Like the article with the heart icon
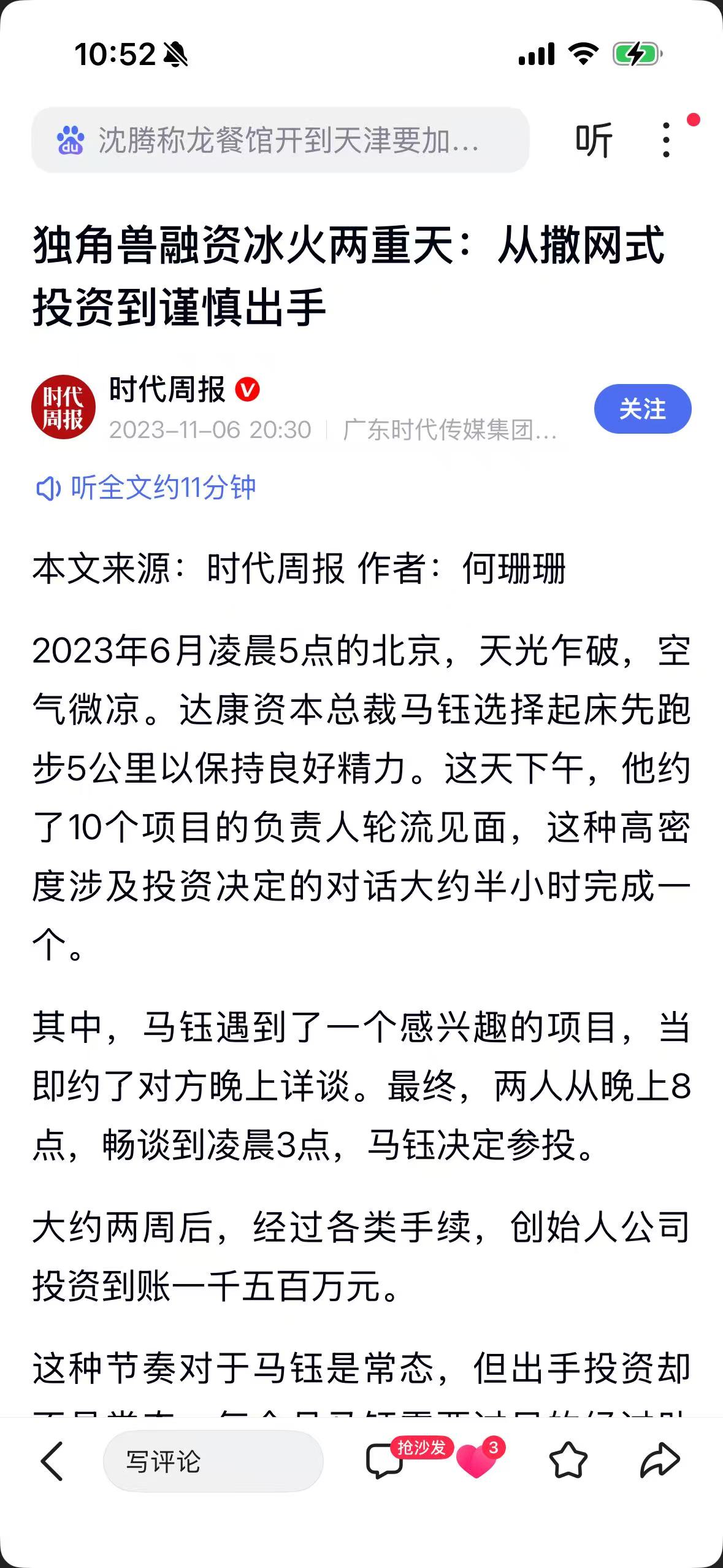723x1568 pixels. click(476, 1460)
